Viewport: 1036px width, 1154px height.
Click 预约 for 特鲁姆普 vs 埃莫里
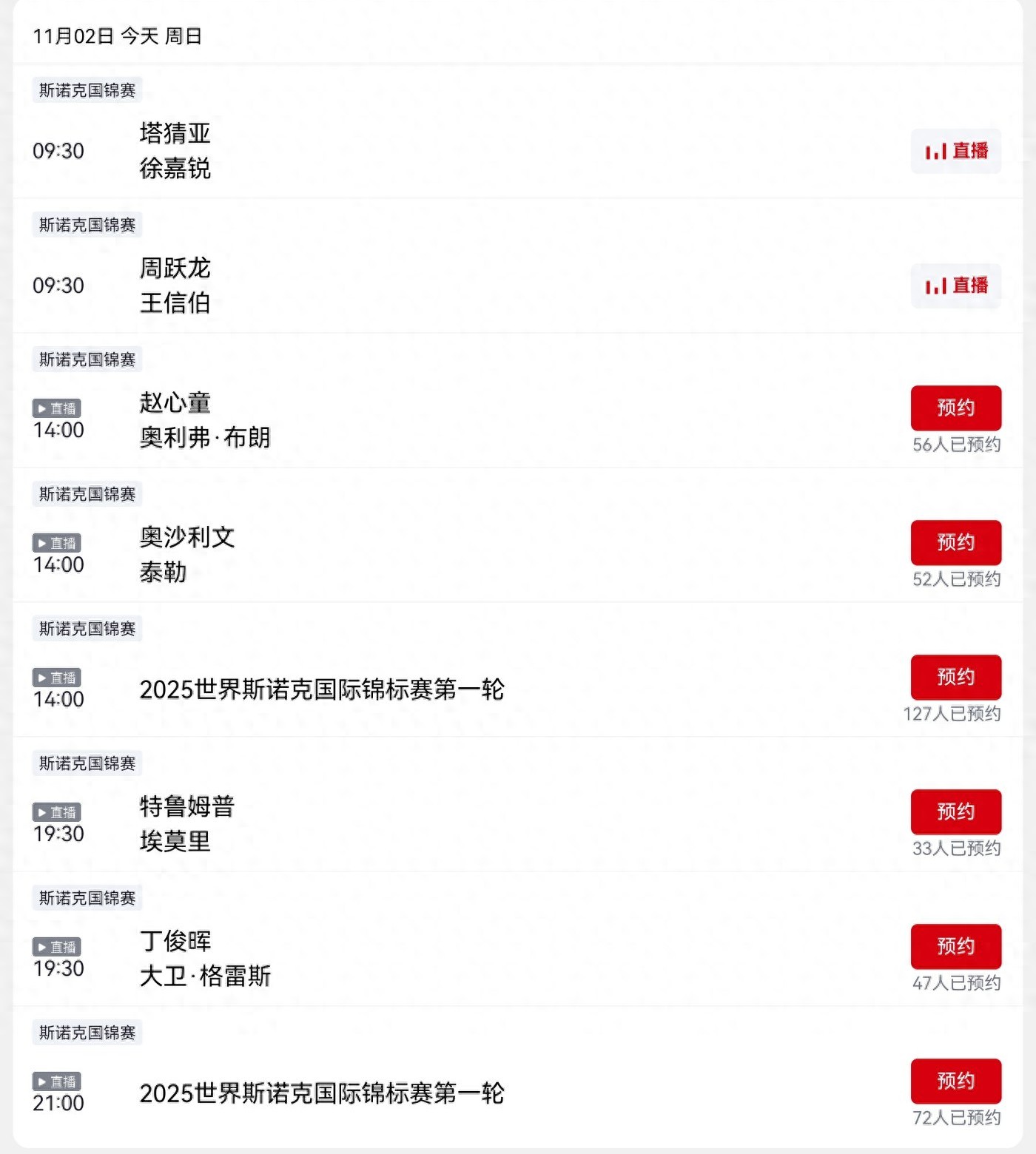pyautogui.click(x=955, y=811)
